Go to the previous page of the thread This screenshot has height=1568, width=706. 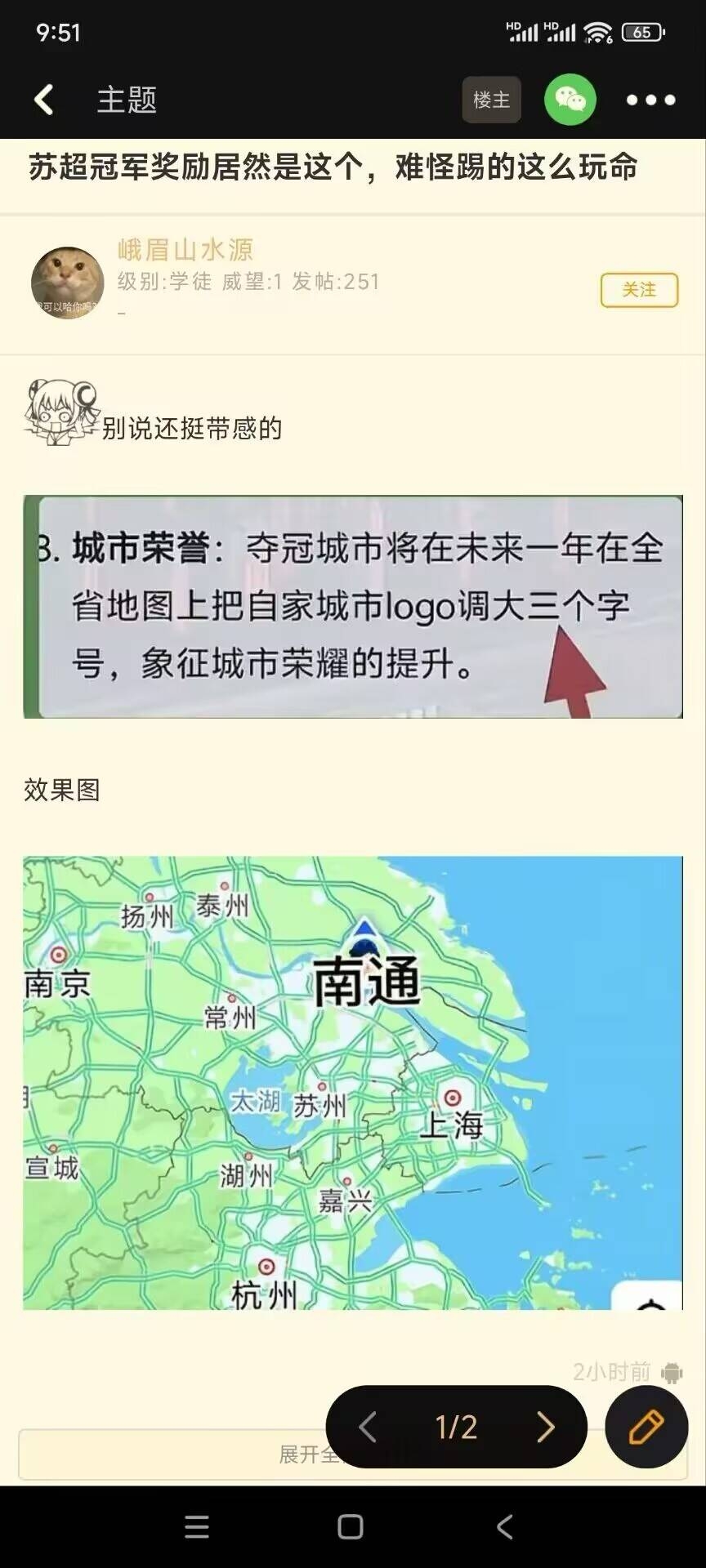point(368,1427)
